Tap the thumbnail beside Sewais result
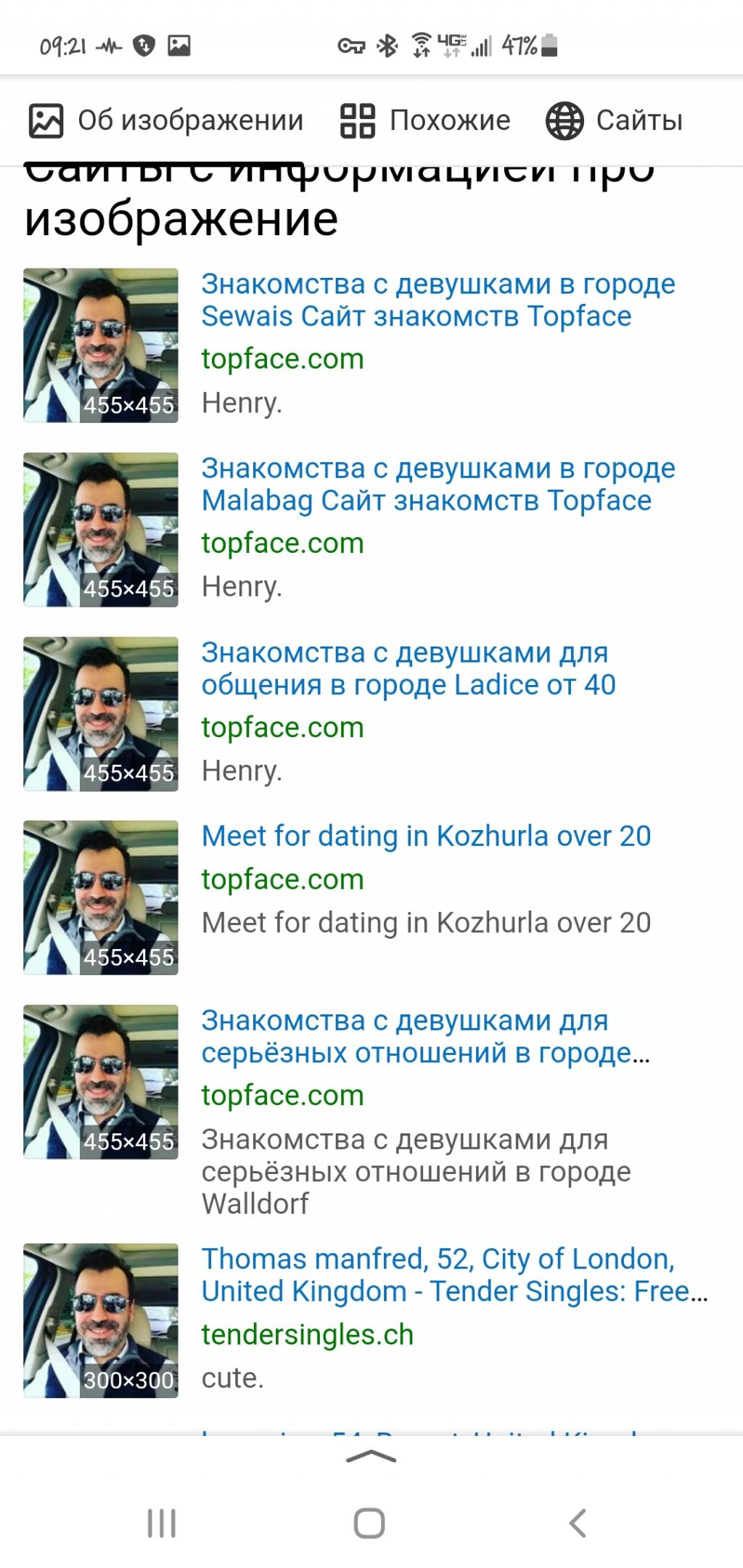This screenshot has width=743, height=1568. [x=100, y=345]
